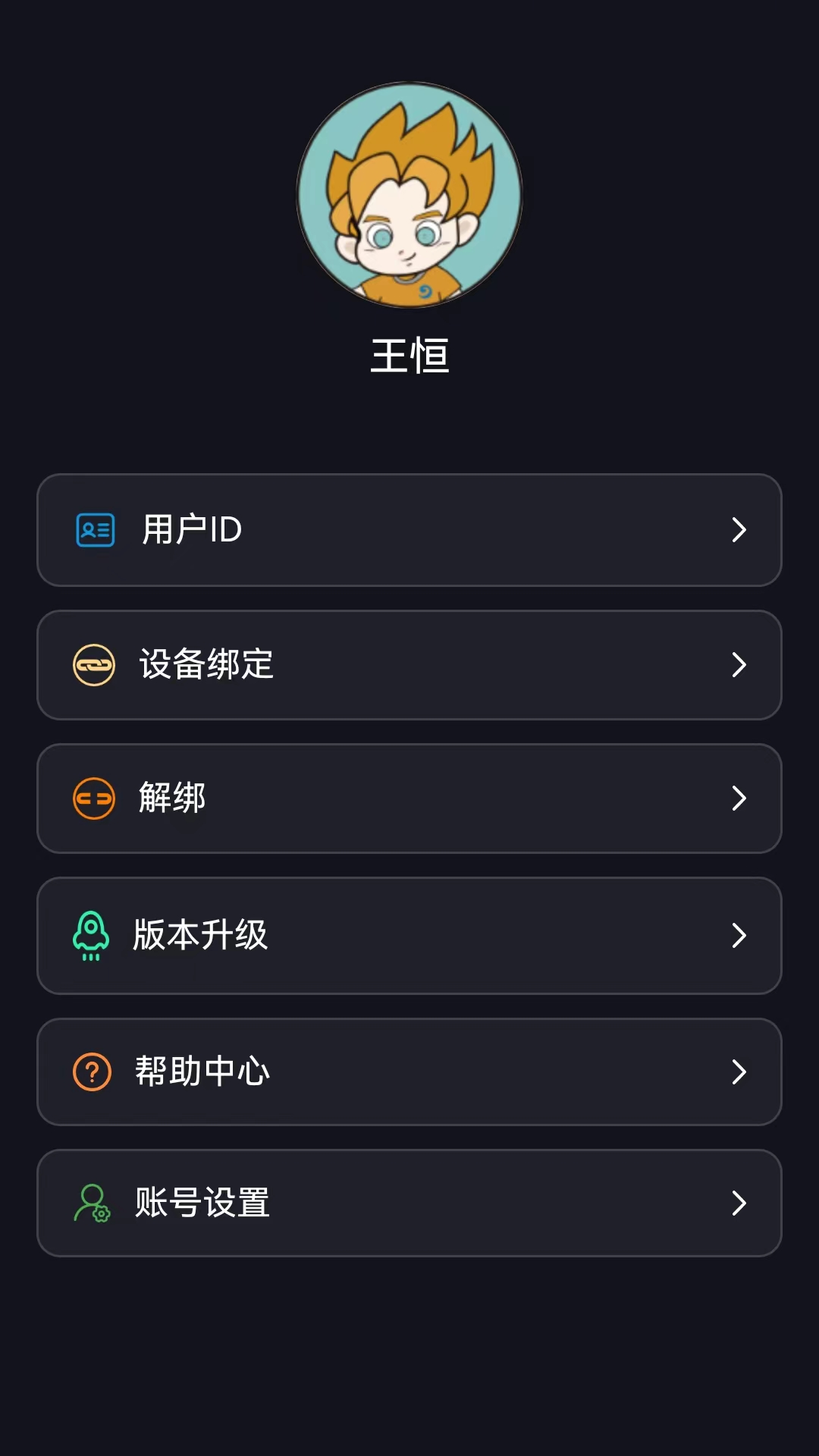Click the 用户ID row to view ID

[x=409, y=531]
